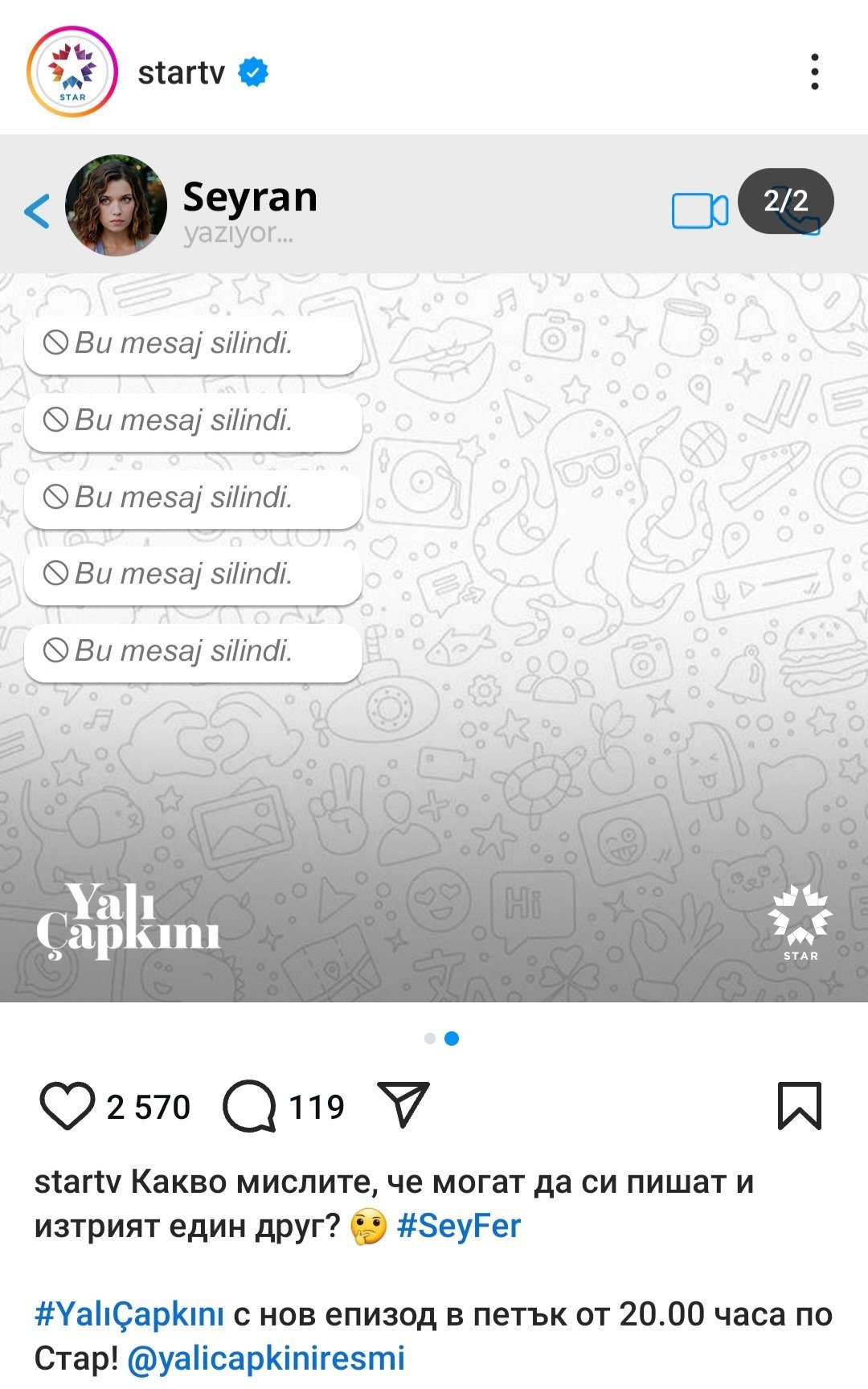Tap the post image tile
The width and height of the screenshot is (868, 1389).
(x=434, y=568)
